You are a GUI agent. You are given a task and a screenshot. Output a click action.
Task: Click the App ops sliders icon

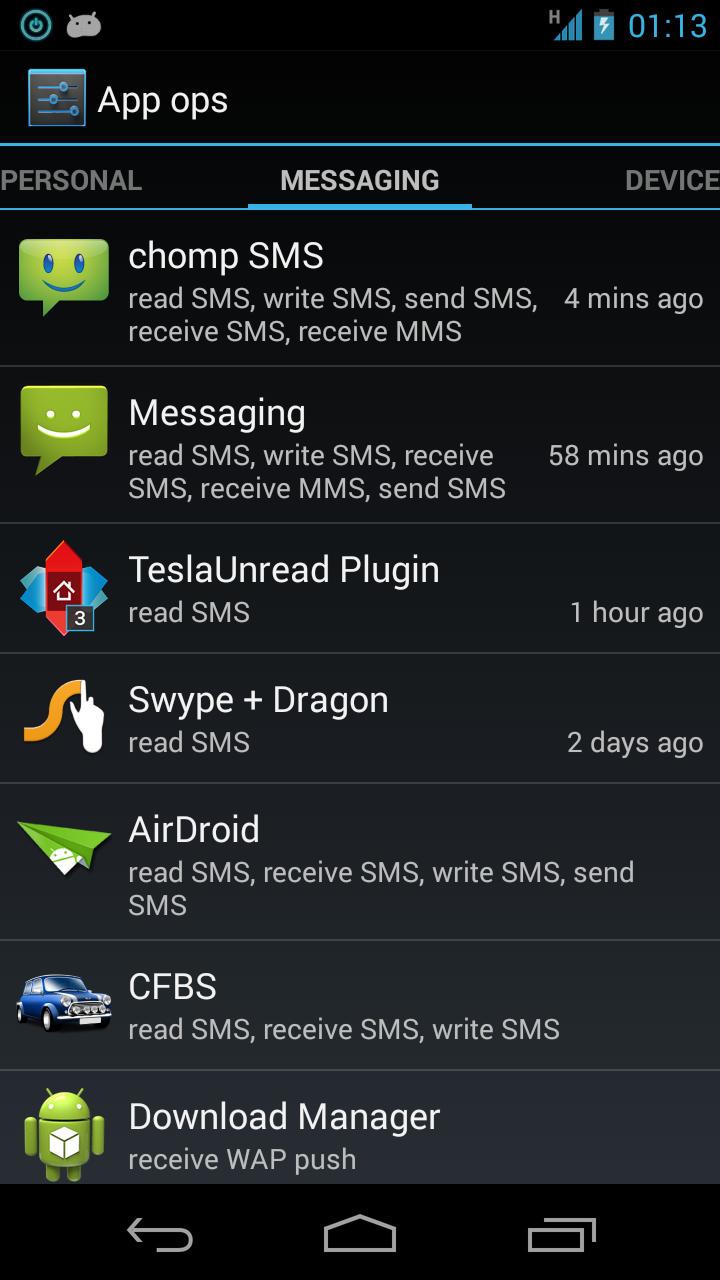(x=56, y=97)
